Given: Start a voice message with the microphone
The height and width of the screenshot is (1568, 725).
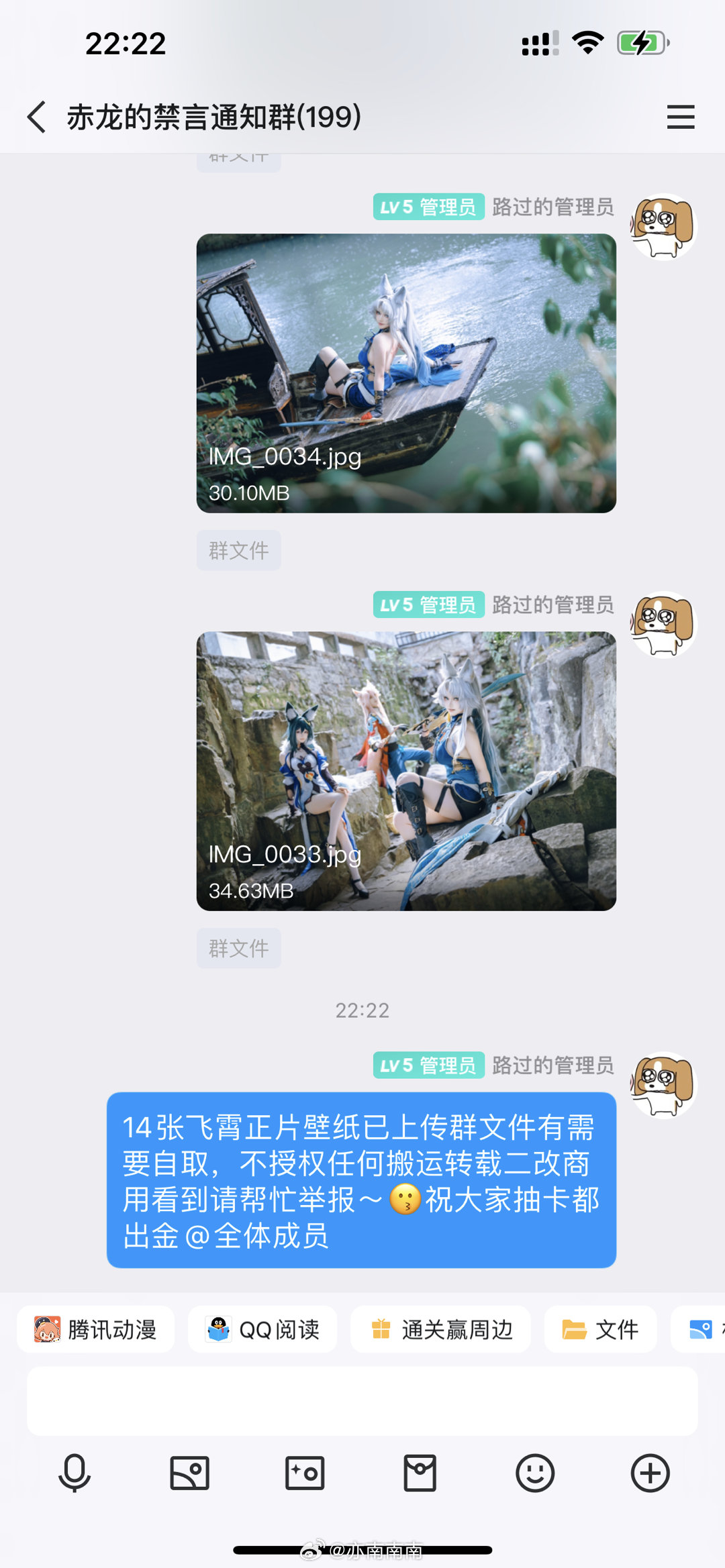Looking at the screenshot, I should pos(75,1473).
